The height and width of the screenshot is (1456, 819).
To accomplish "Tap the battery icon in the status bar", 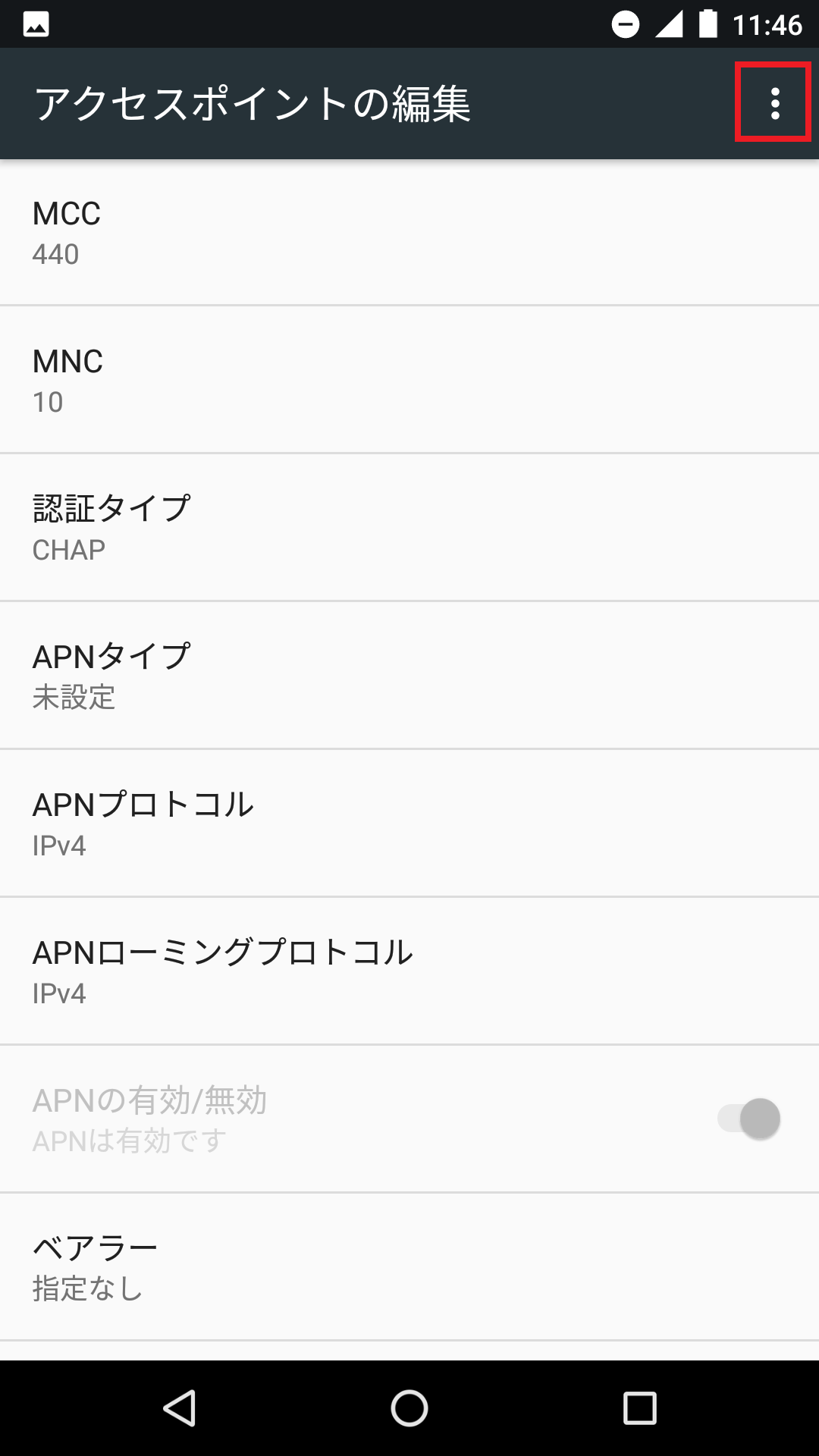I will click(x=707, y=23).
